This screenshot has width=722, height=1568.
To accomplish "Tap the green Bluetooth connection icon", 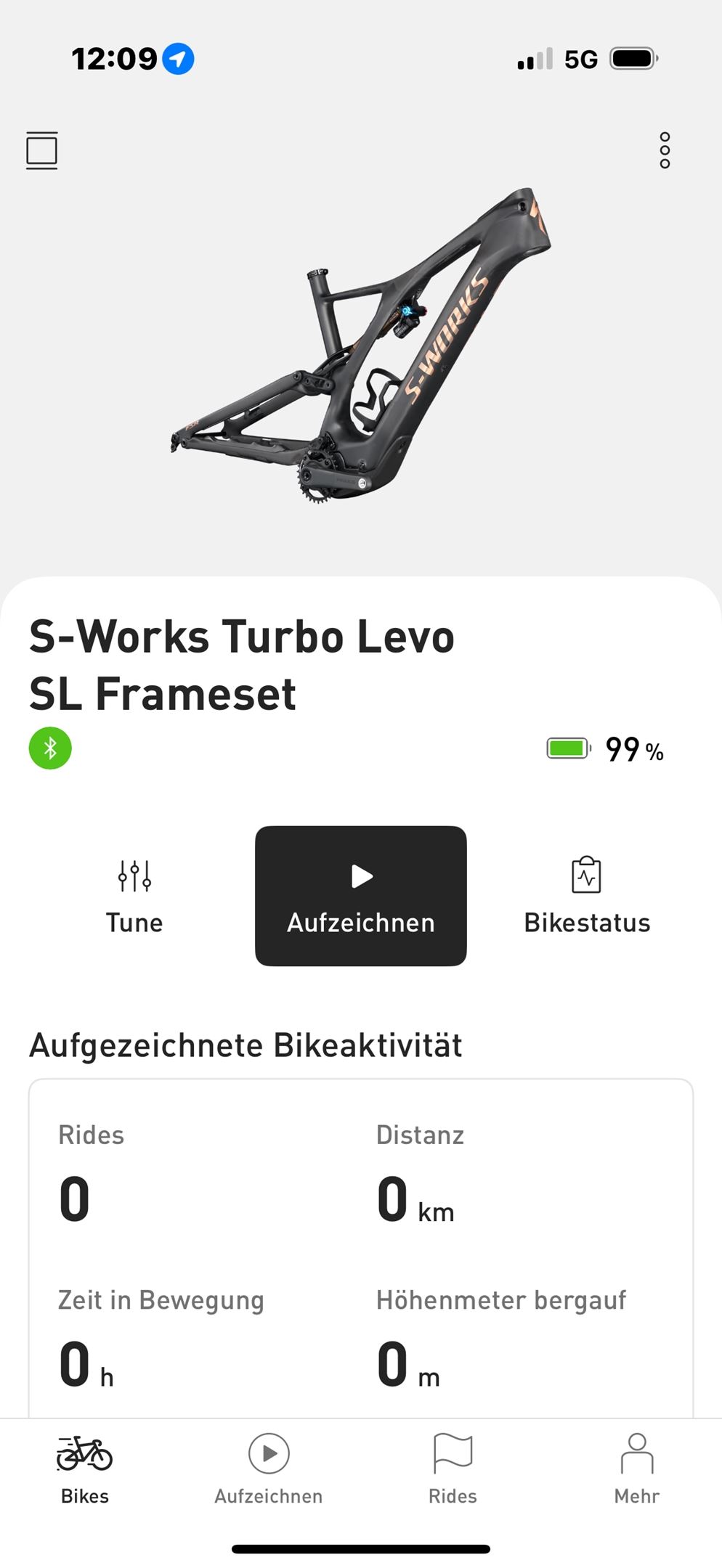I will 50,748.
